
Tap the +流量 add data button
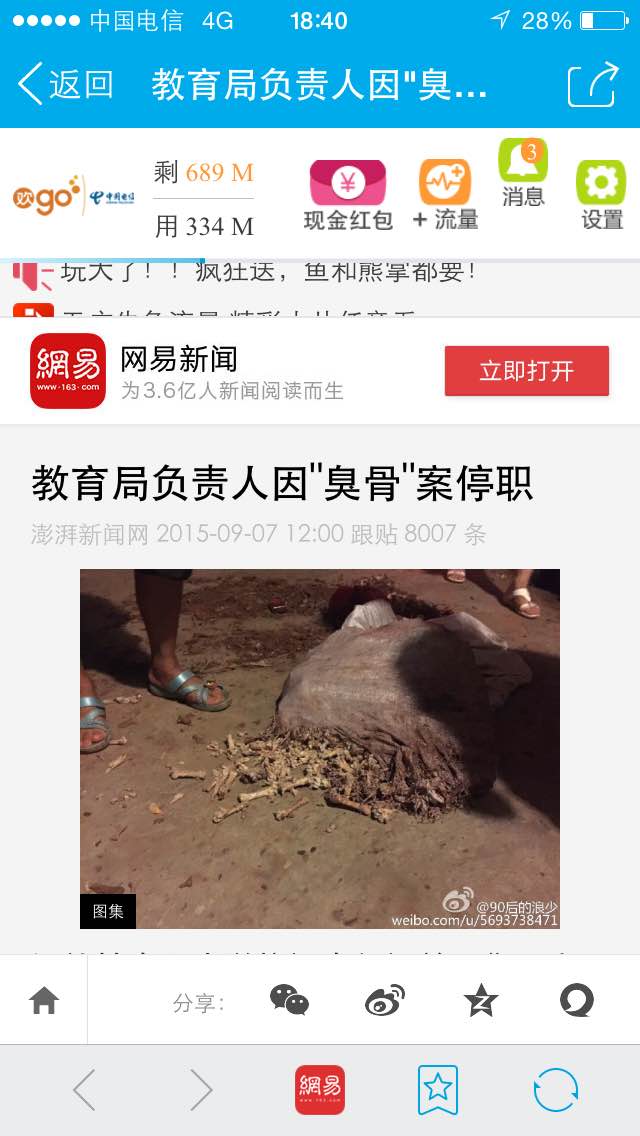[445, 195]
